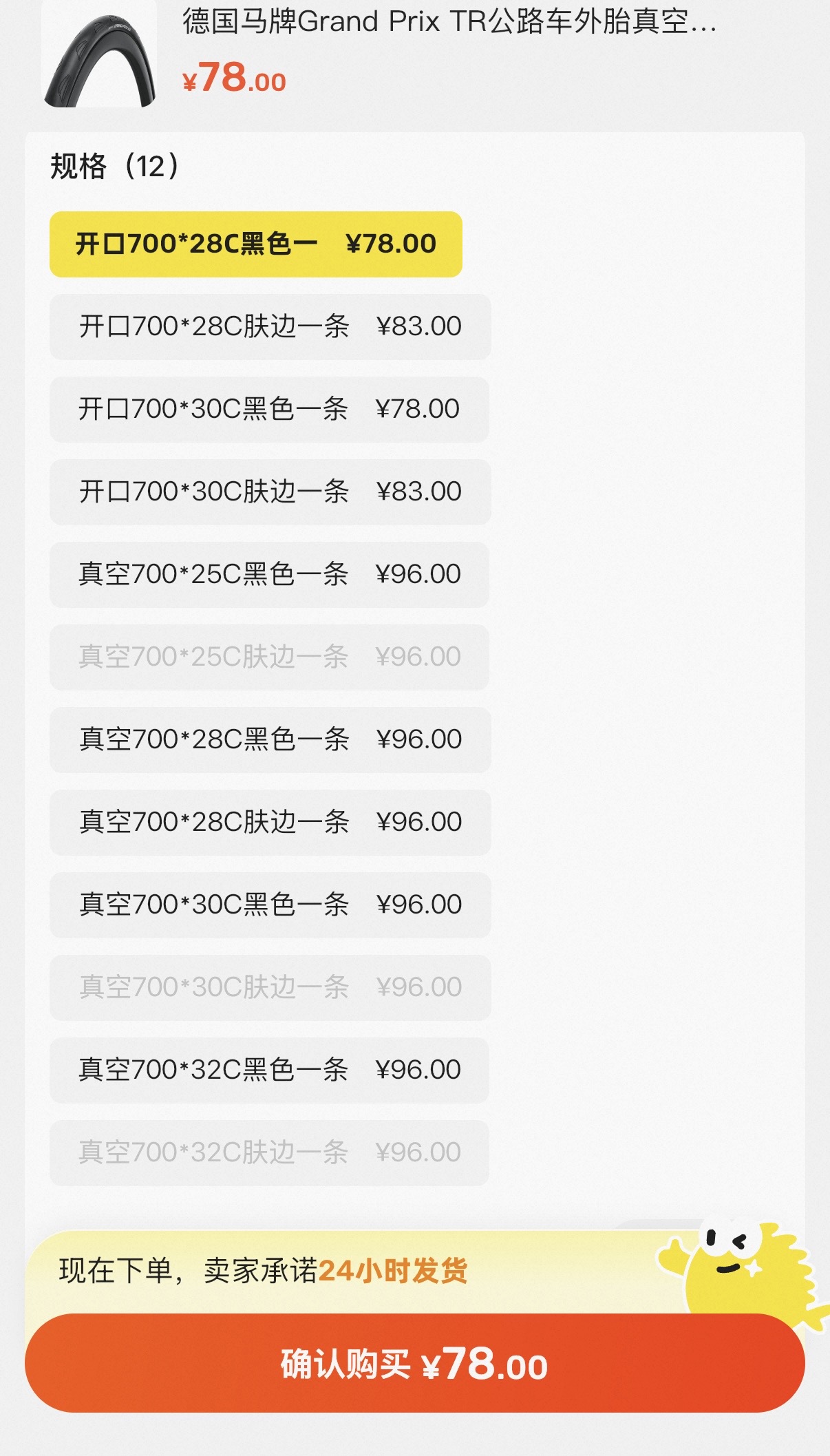Choose 真空700*25C黑色一条 ¥96.00
Image resolution: width=830 pixels, height=1456 pixels.
(x=269, y=575)
